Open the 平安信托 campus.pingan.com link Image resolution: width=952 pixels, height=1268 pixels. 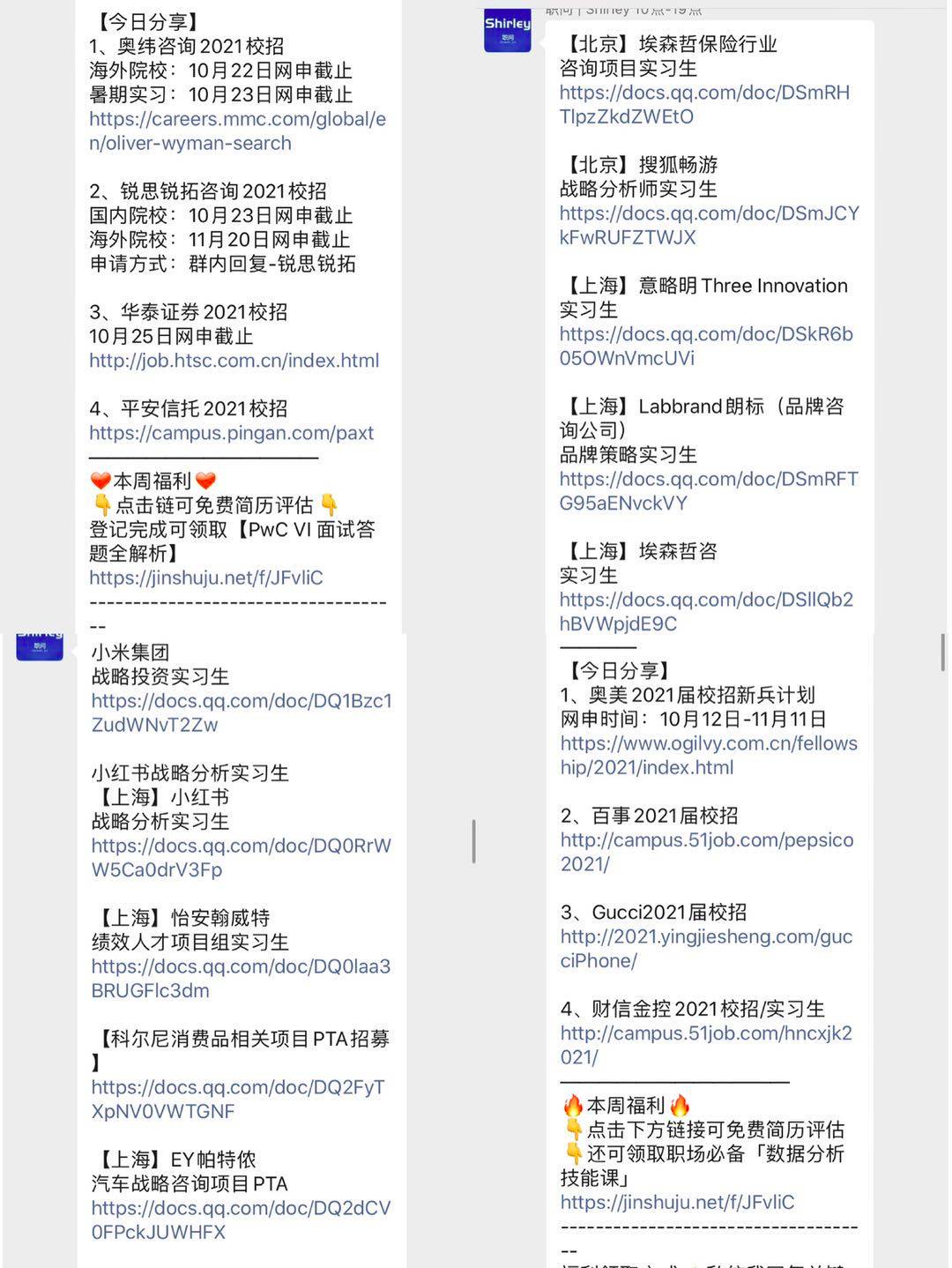tap(232, 433)
